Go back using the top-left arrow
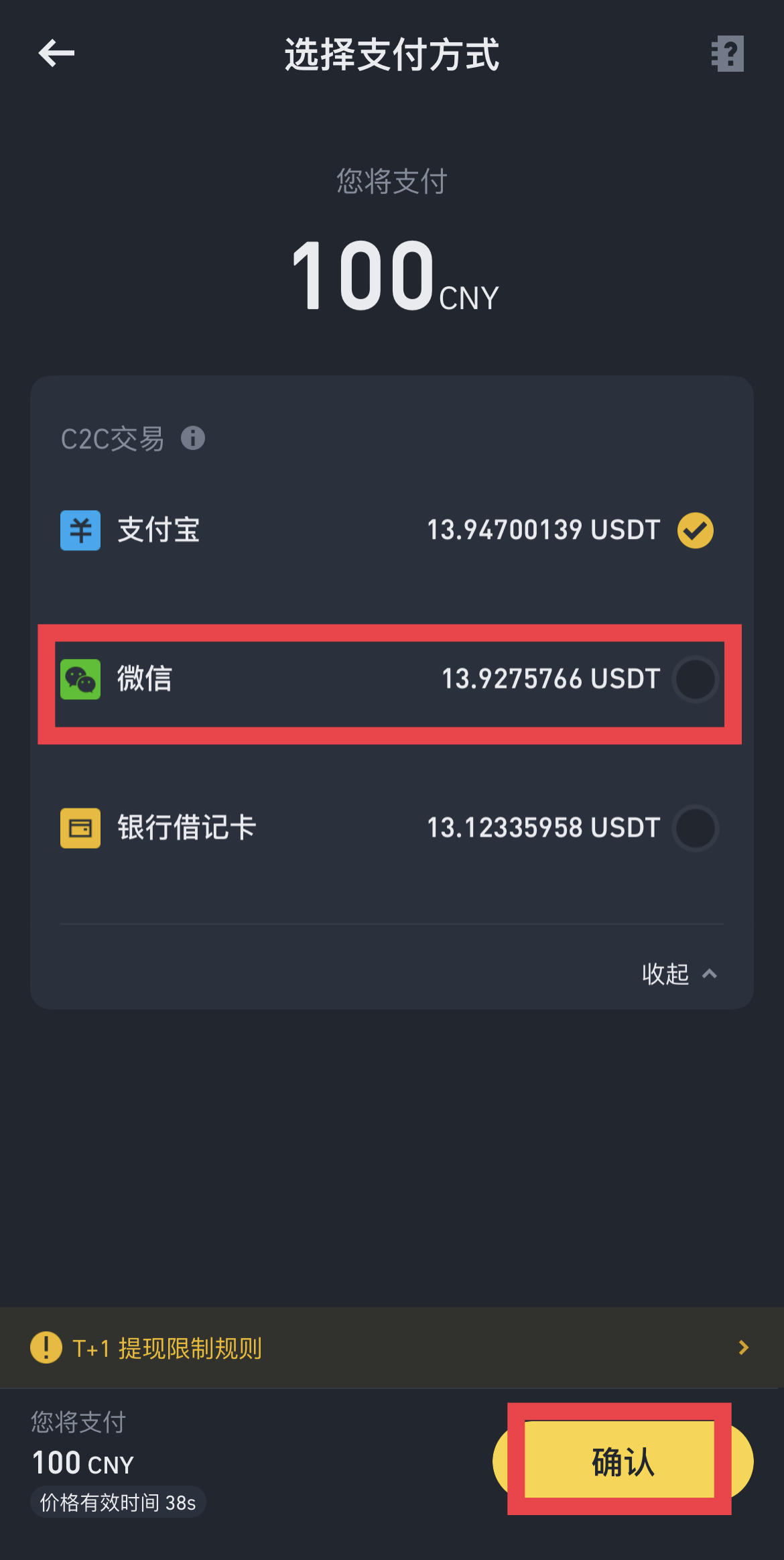 click(x=56, y=54)
